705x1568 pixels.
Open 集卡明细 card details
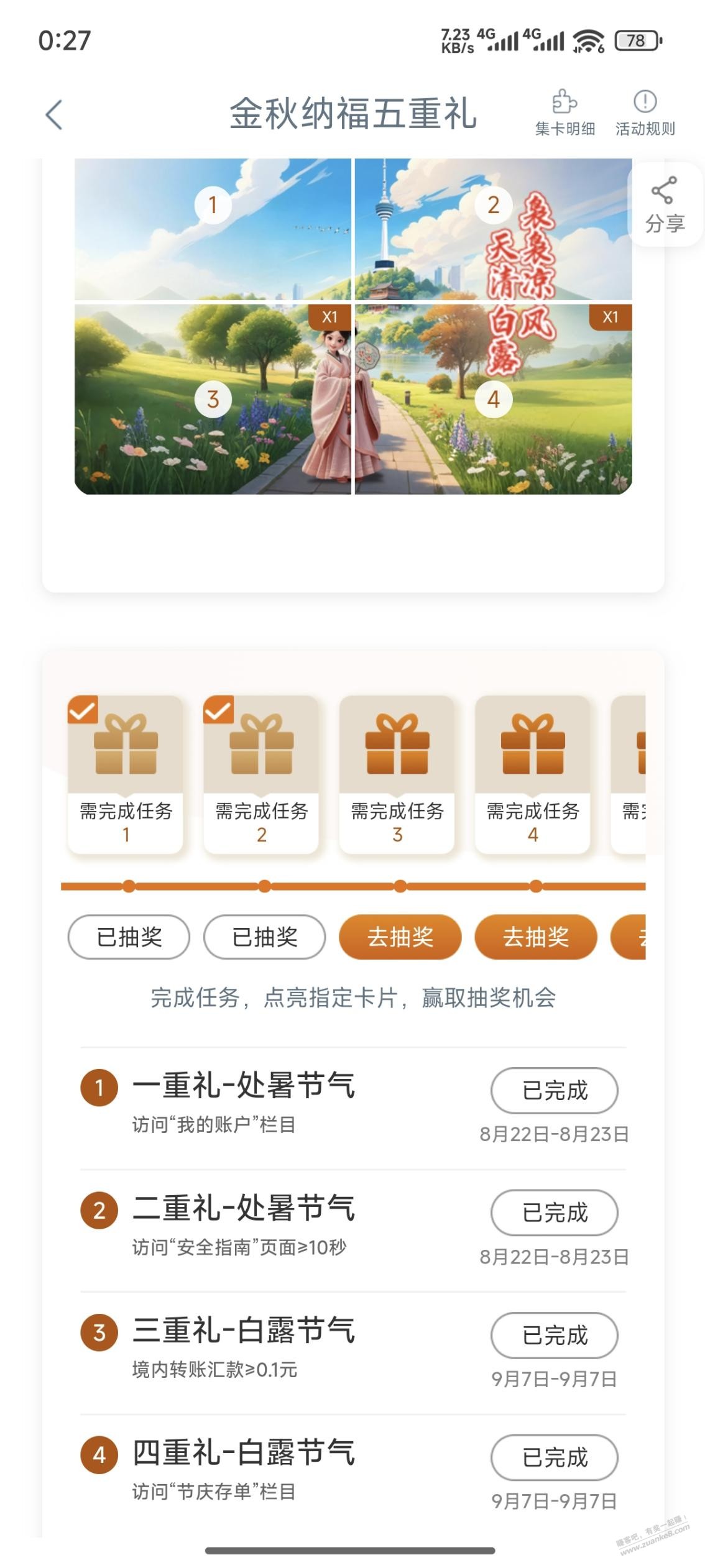564,113
